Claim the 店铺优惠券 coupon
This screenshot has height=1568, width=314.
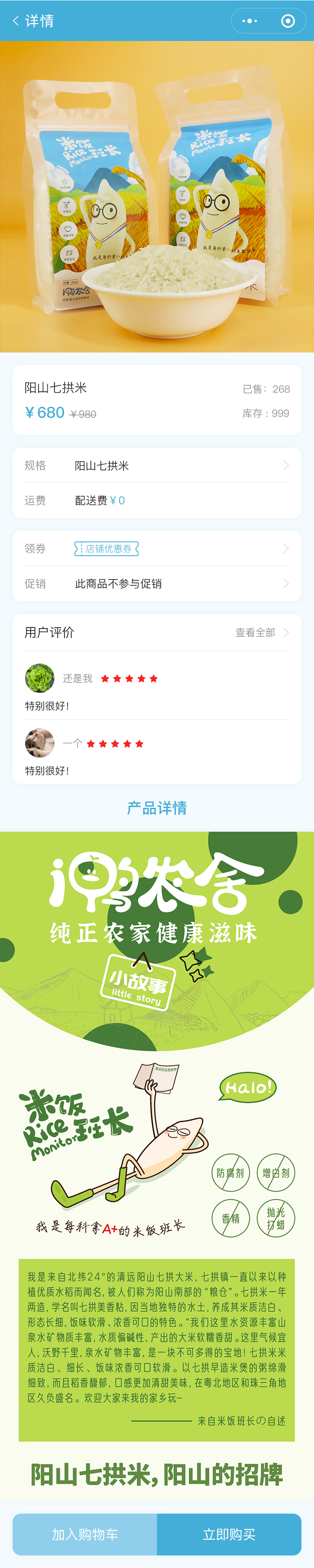click(x=107, y=549)
